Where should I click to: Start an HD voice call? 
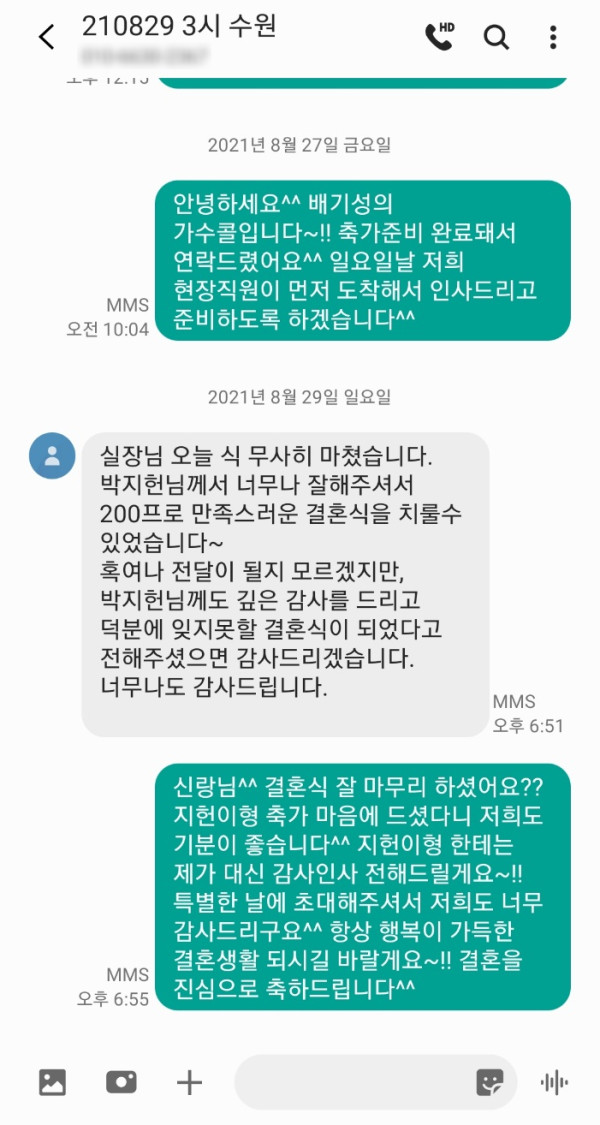click(438, 37)
